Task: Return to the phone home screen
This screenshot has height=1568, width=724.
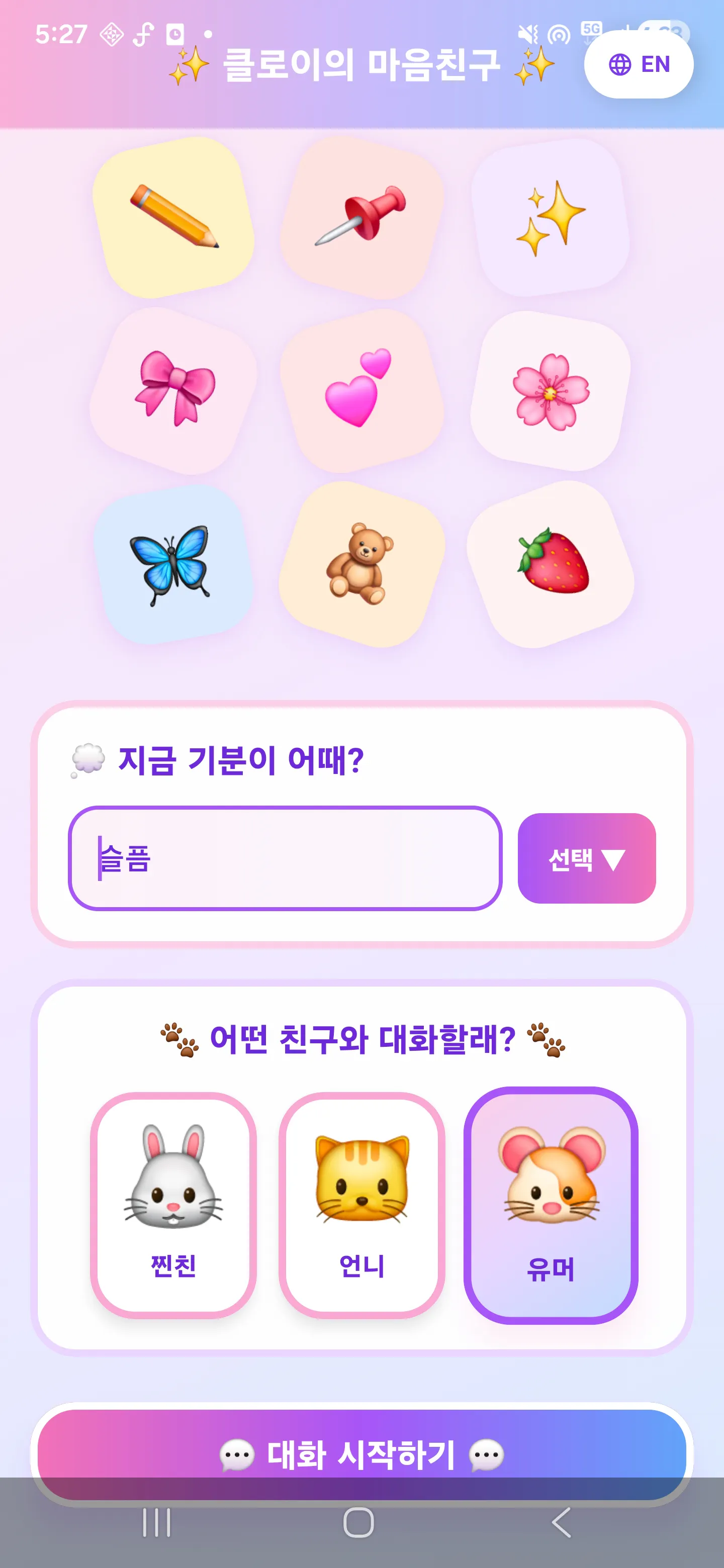Action: click(358, 1522)
